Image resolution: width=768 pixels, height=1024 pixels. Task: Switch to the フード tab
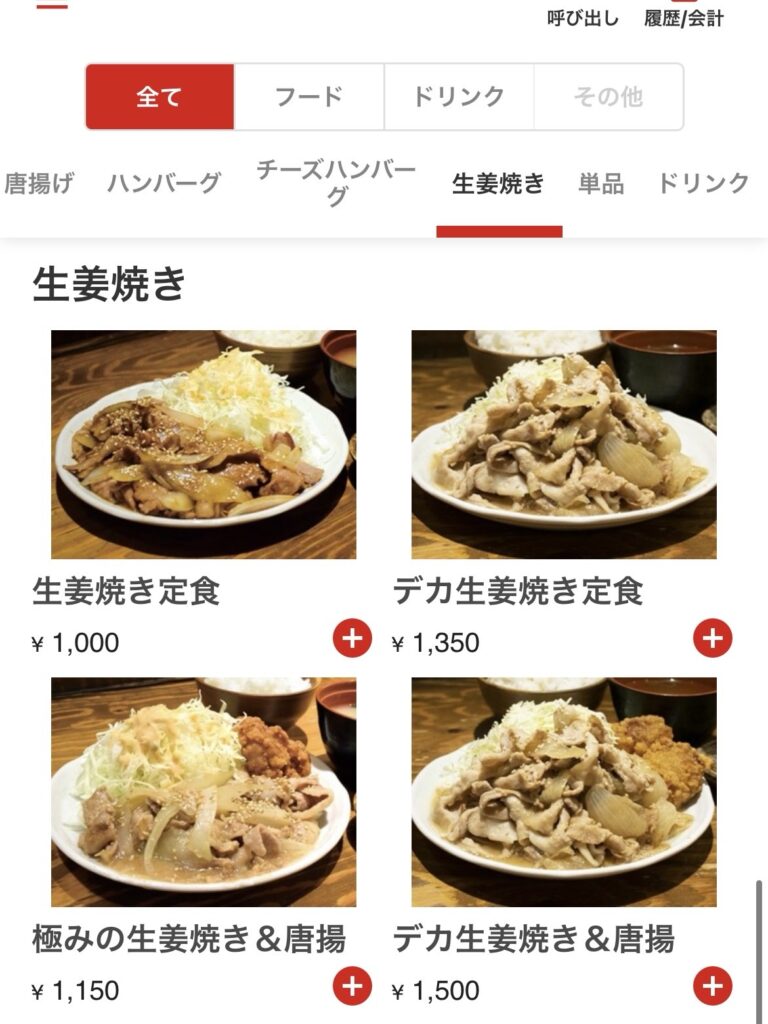[307, 96]
